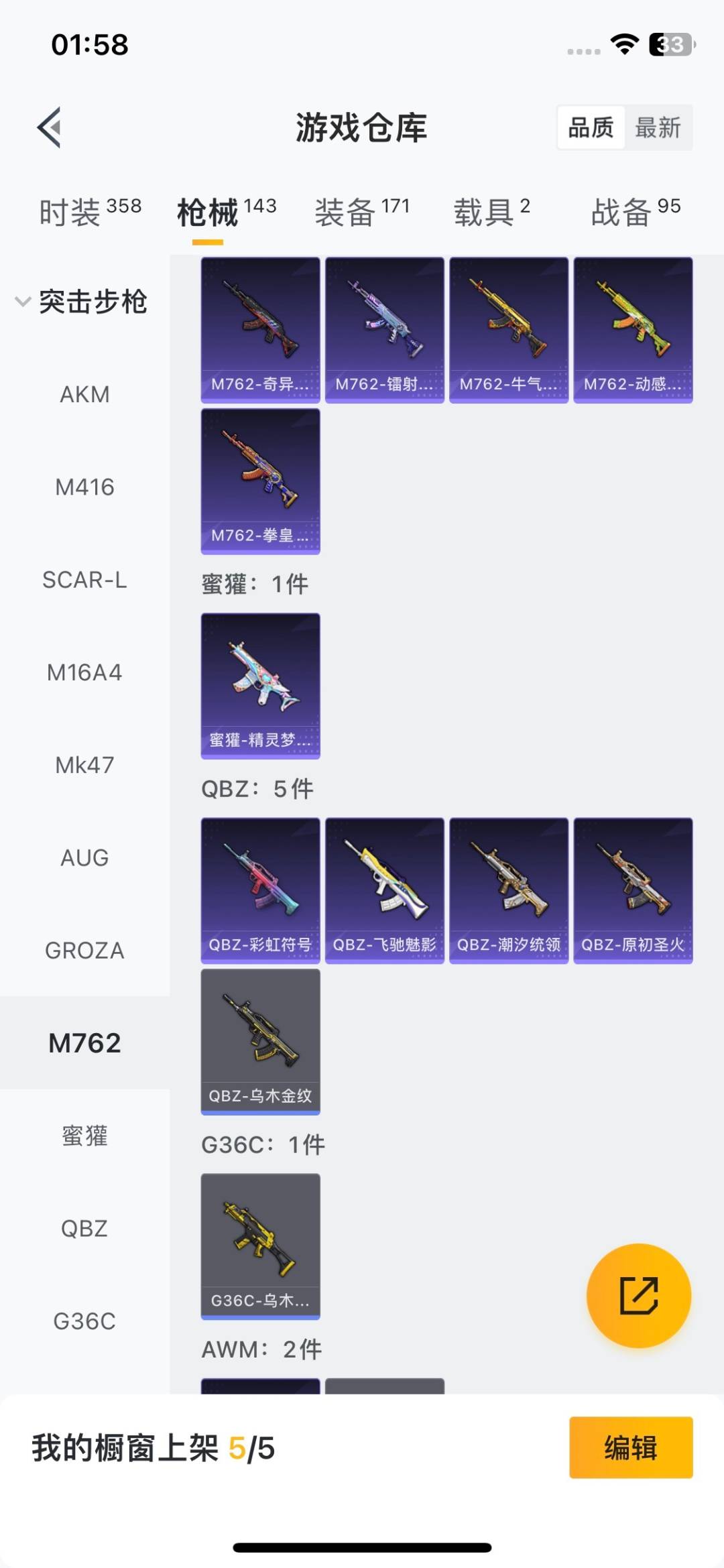Tap the 编辑 button to edit showcase
This screenshot has height=1568, width=724.
(x=630, y=1448)
